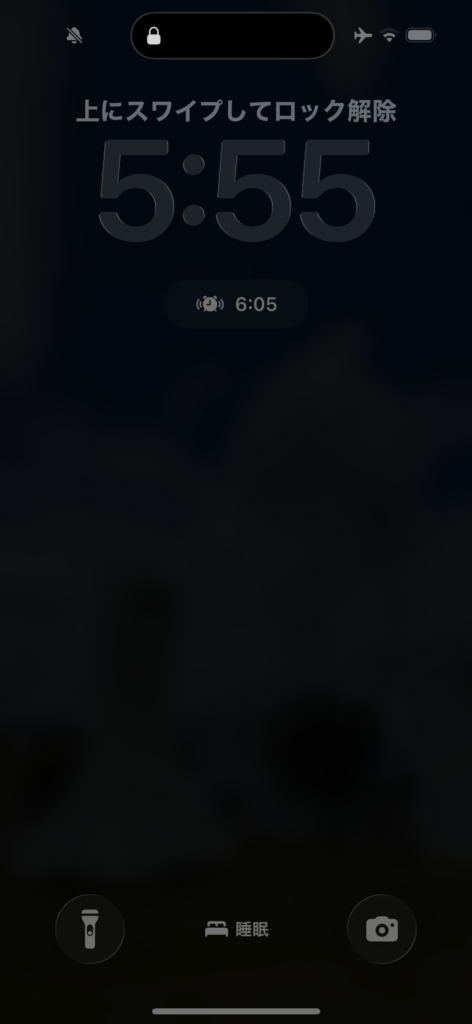Tap the 睡眠 sleep focus button
The image size is (472, 1024).
(236, 929)
